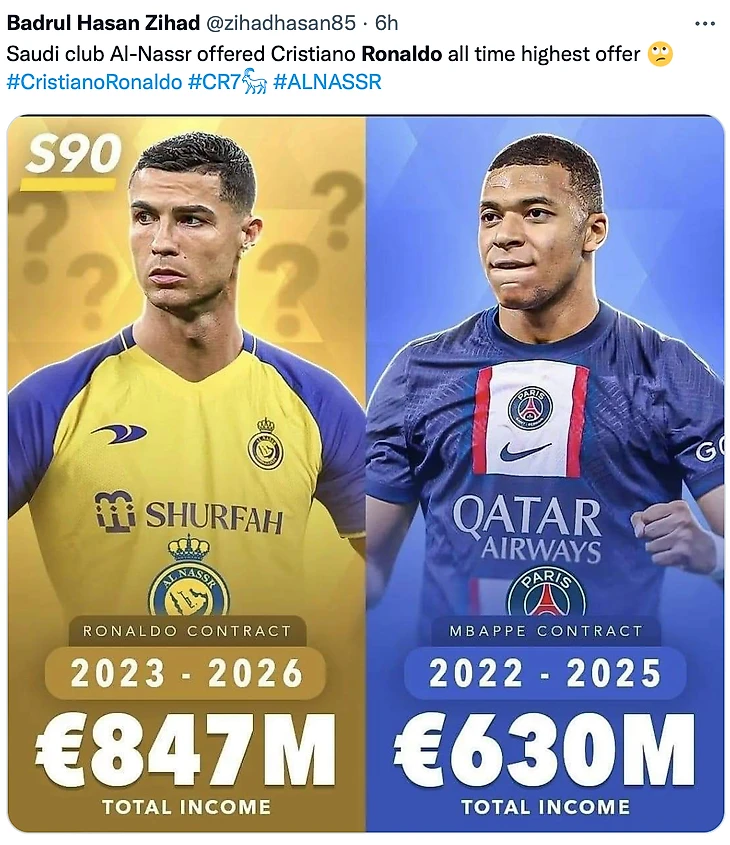Open the #CR7 hashtag

(214, 82)
